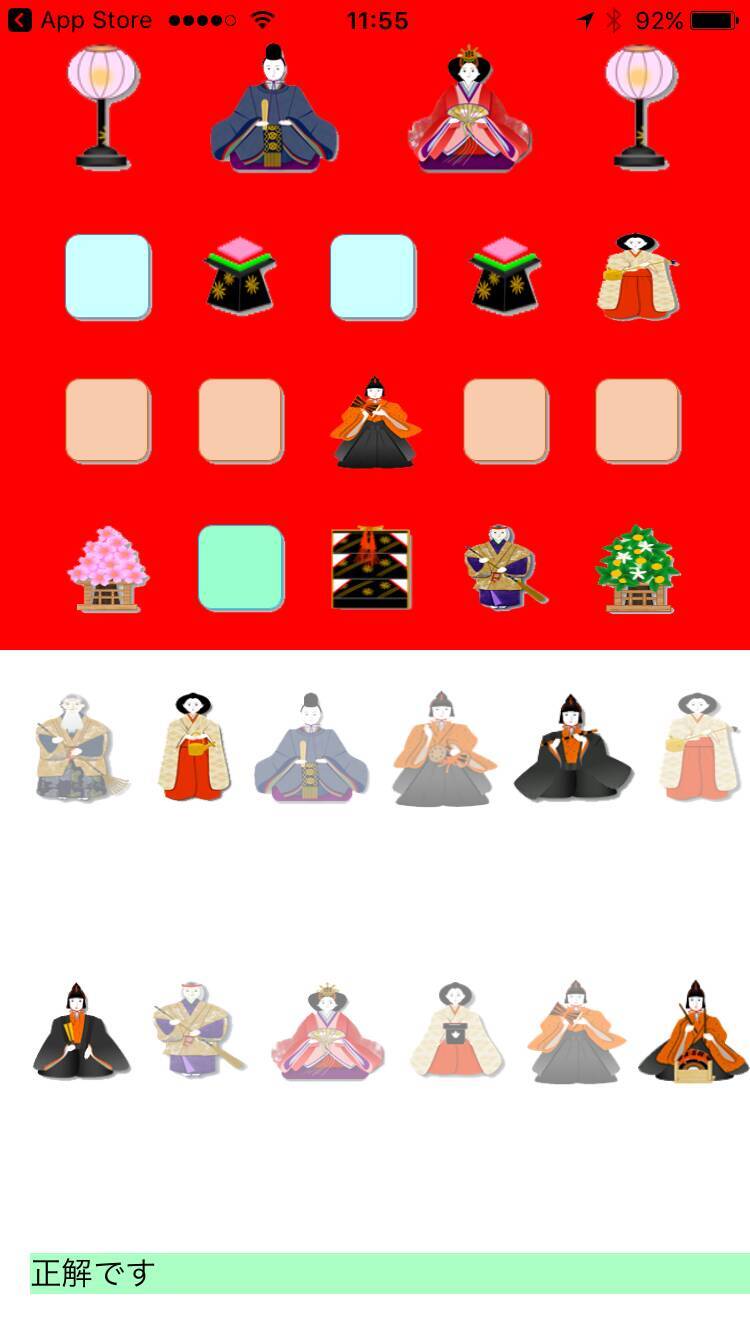Image resolution: width=750 pixels, height=1334 pixels.
Task: Select the empty mint green slot
Action: 241,568
